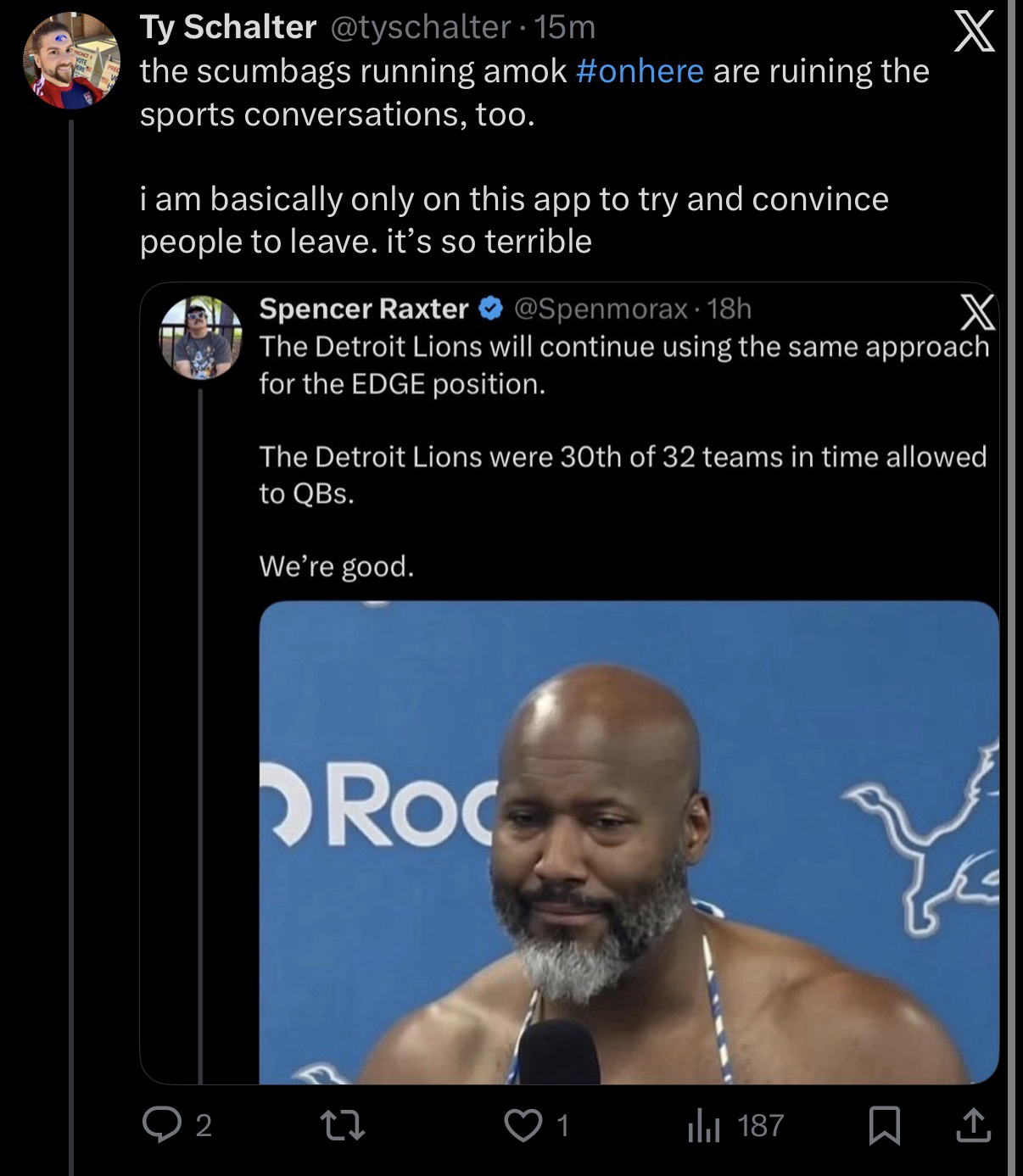Image resolution: width=1023 pixels, height=1176 pixels.
Task: Repost Ty Schalter's post
Action: point(342,1125)
